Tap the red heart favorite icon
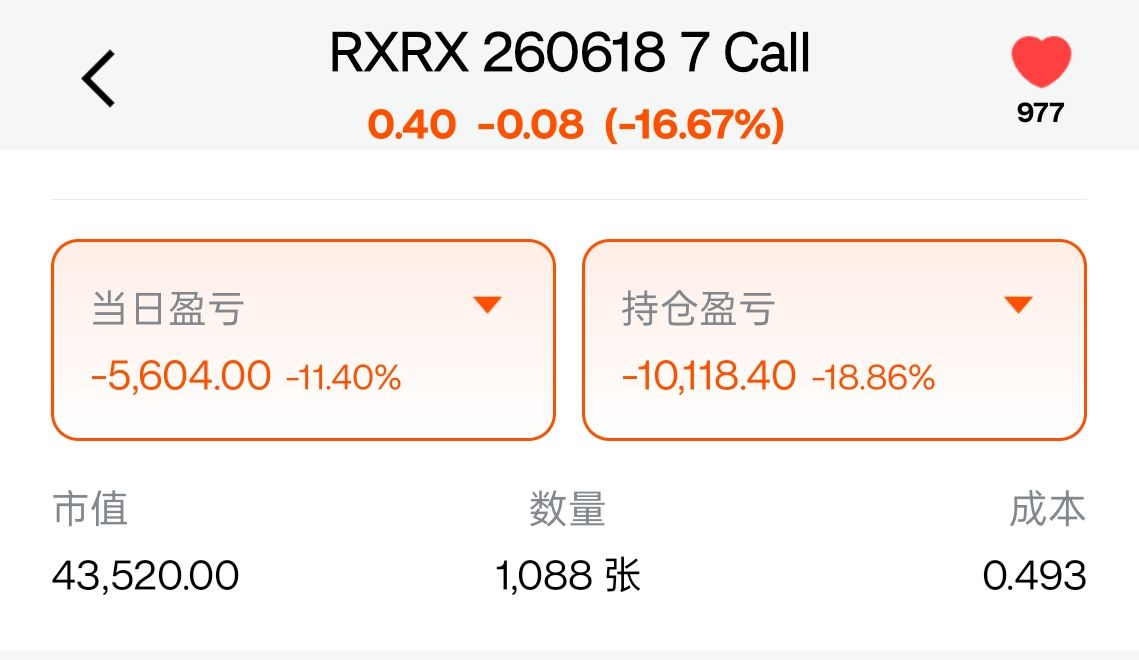The width and height of the screenshot is (1139, 660). [x=1040, y=62]
